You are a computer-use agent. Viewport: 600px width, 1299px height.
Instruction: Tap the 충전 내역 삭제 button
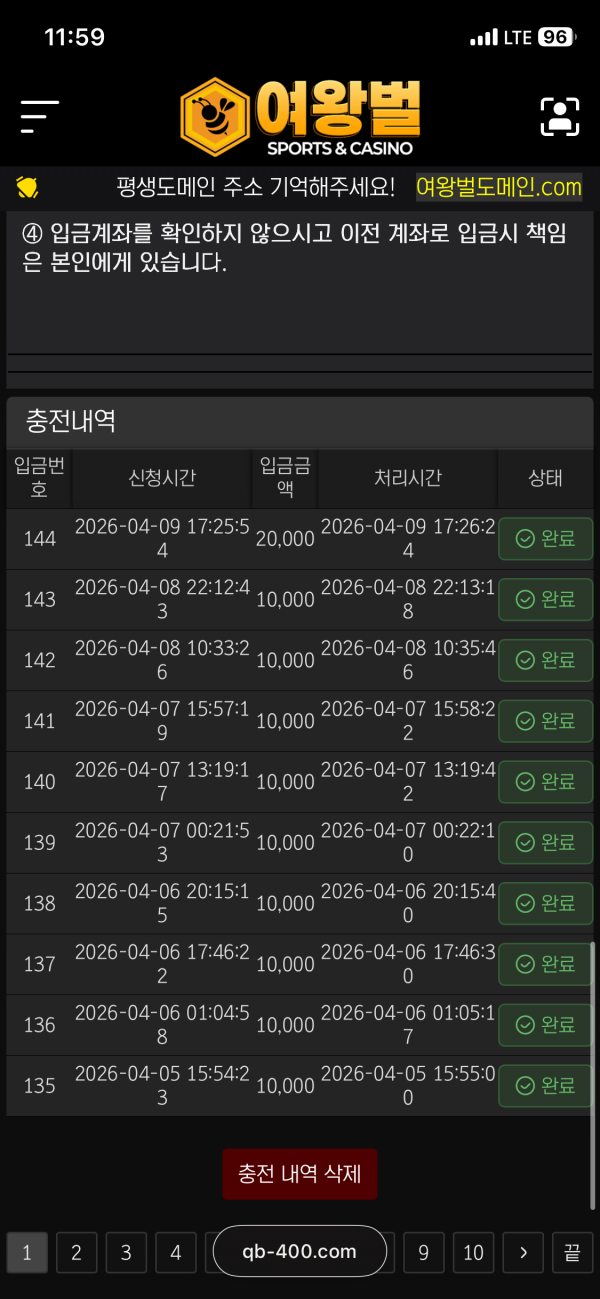coord(299,1174)
